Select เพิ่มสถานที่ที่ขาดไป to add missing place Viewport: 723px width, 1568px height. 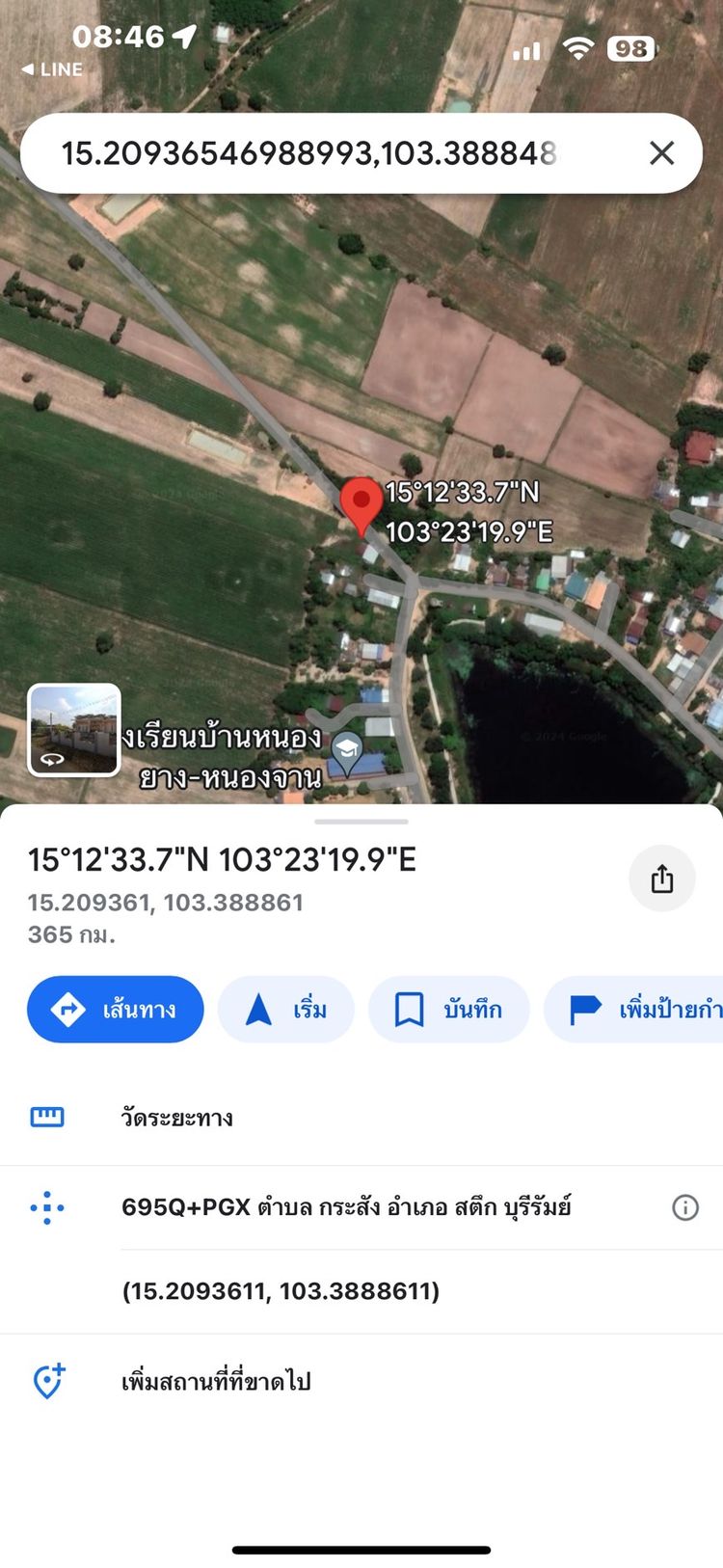click(x=216, y=1382)
